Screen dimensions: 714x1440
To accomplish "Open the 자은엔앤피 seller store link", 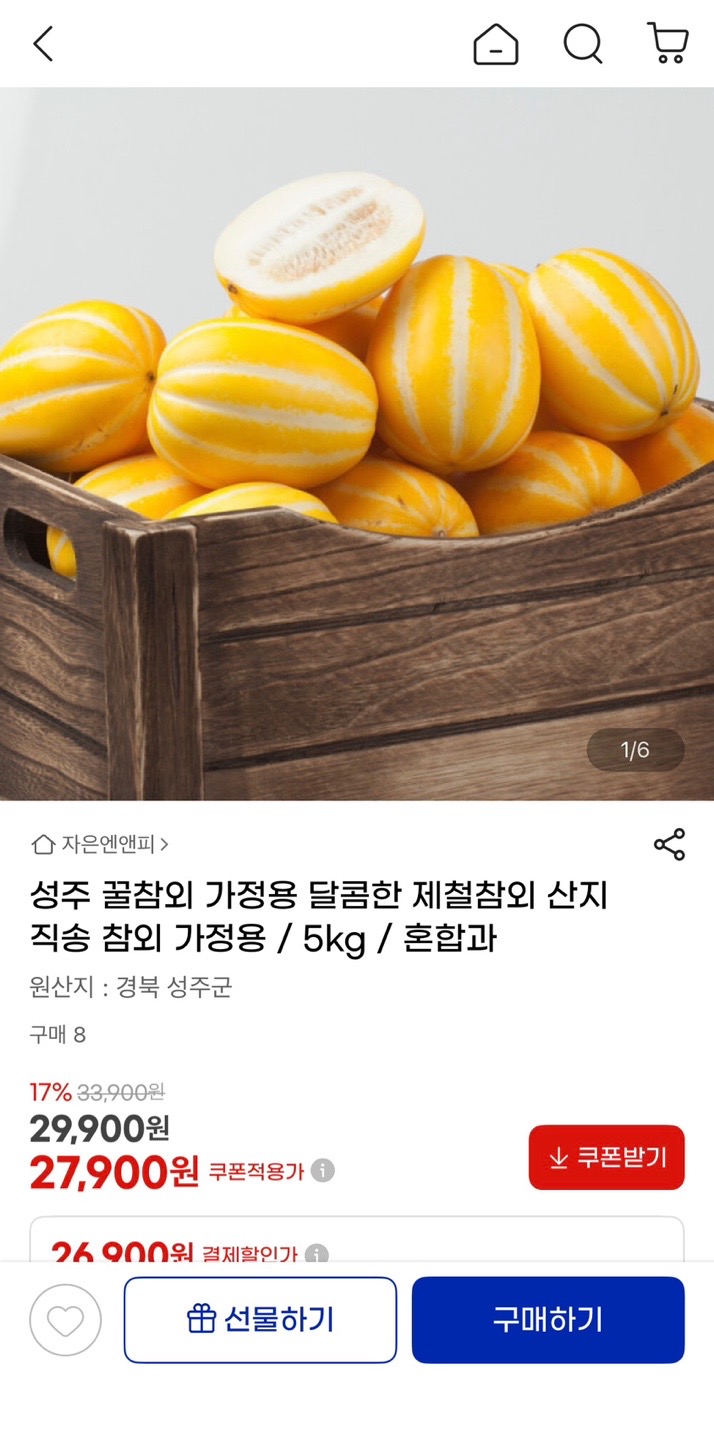I will pyautogui.click(x=100, y=845).
